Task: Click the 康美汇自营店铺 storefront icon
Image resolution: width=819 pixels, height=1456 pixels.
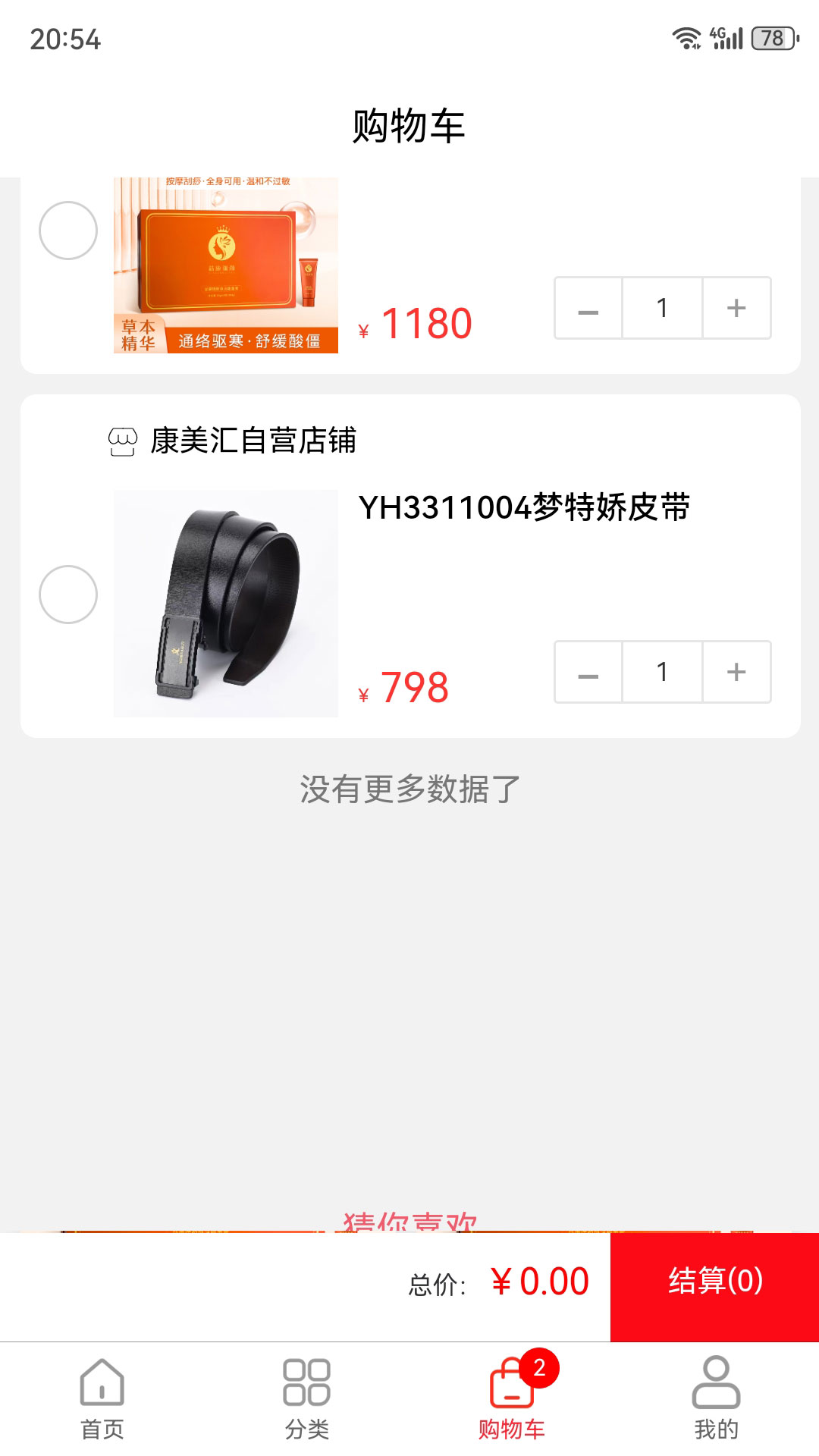Action: pos(121,438)
